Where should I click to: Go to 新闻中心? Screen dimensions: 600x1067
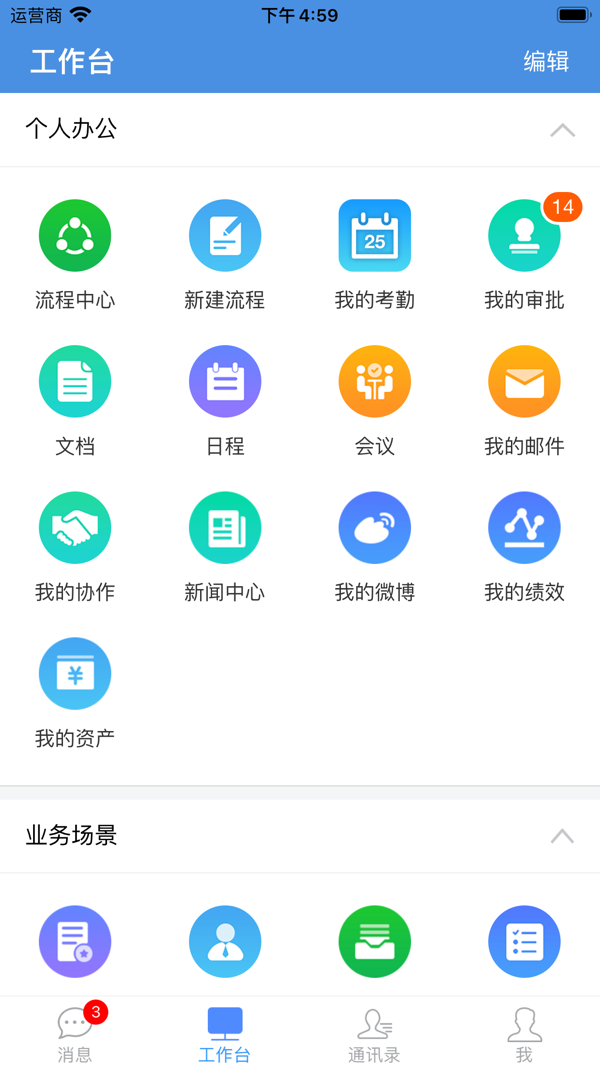click(x=225, y=528)
